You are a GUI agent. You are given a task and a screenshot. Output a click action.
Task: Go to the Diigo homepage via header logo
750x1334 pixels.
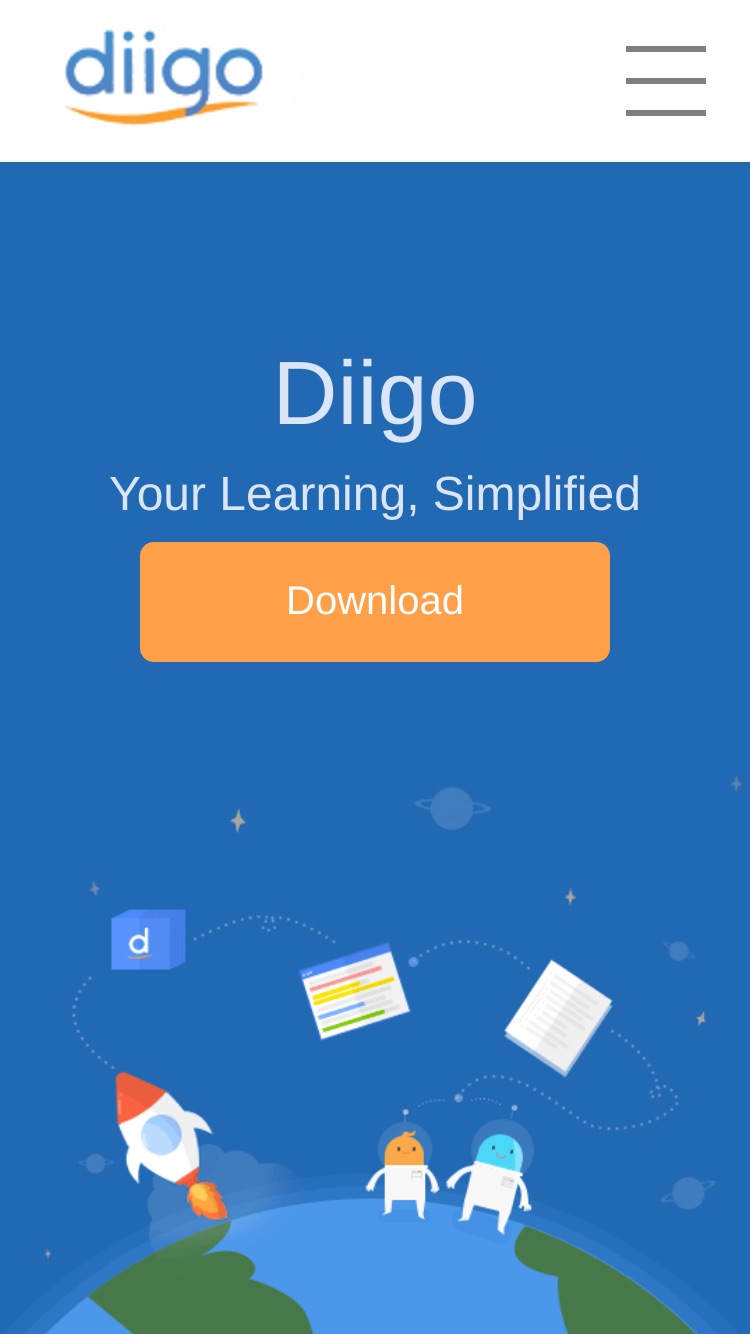click(163, 77)
